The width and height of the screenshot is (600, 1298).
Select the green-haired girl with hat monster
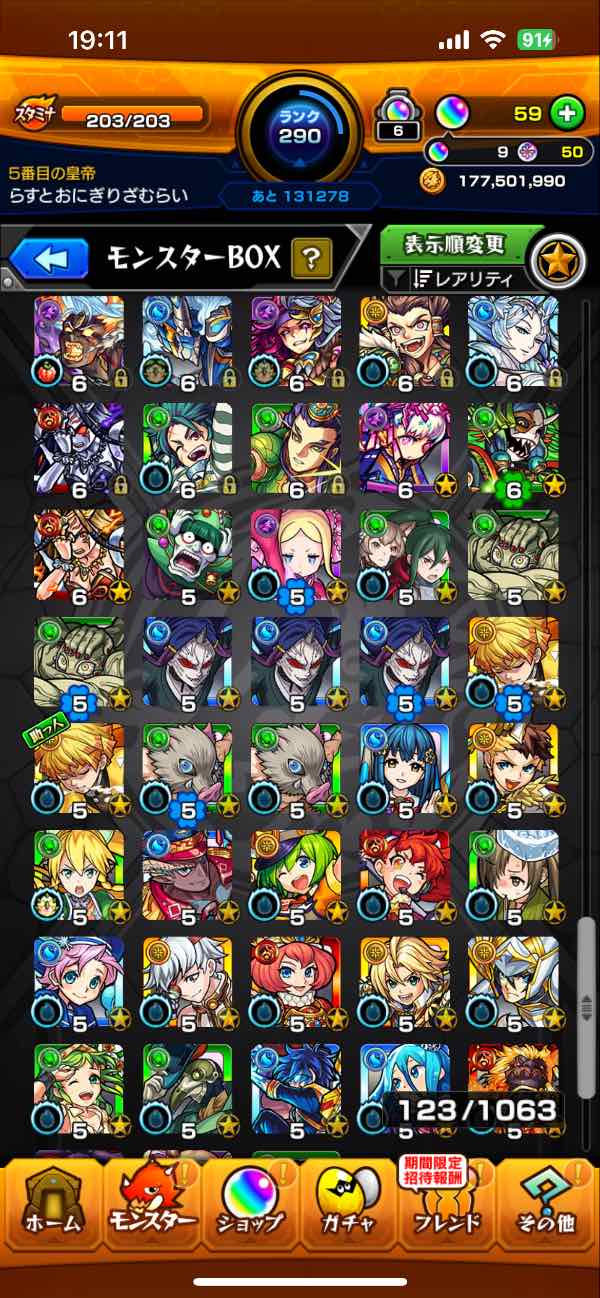pyautogui.click(x=295, y=873)
